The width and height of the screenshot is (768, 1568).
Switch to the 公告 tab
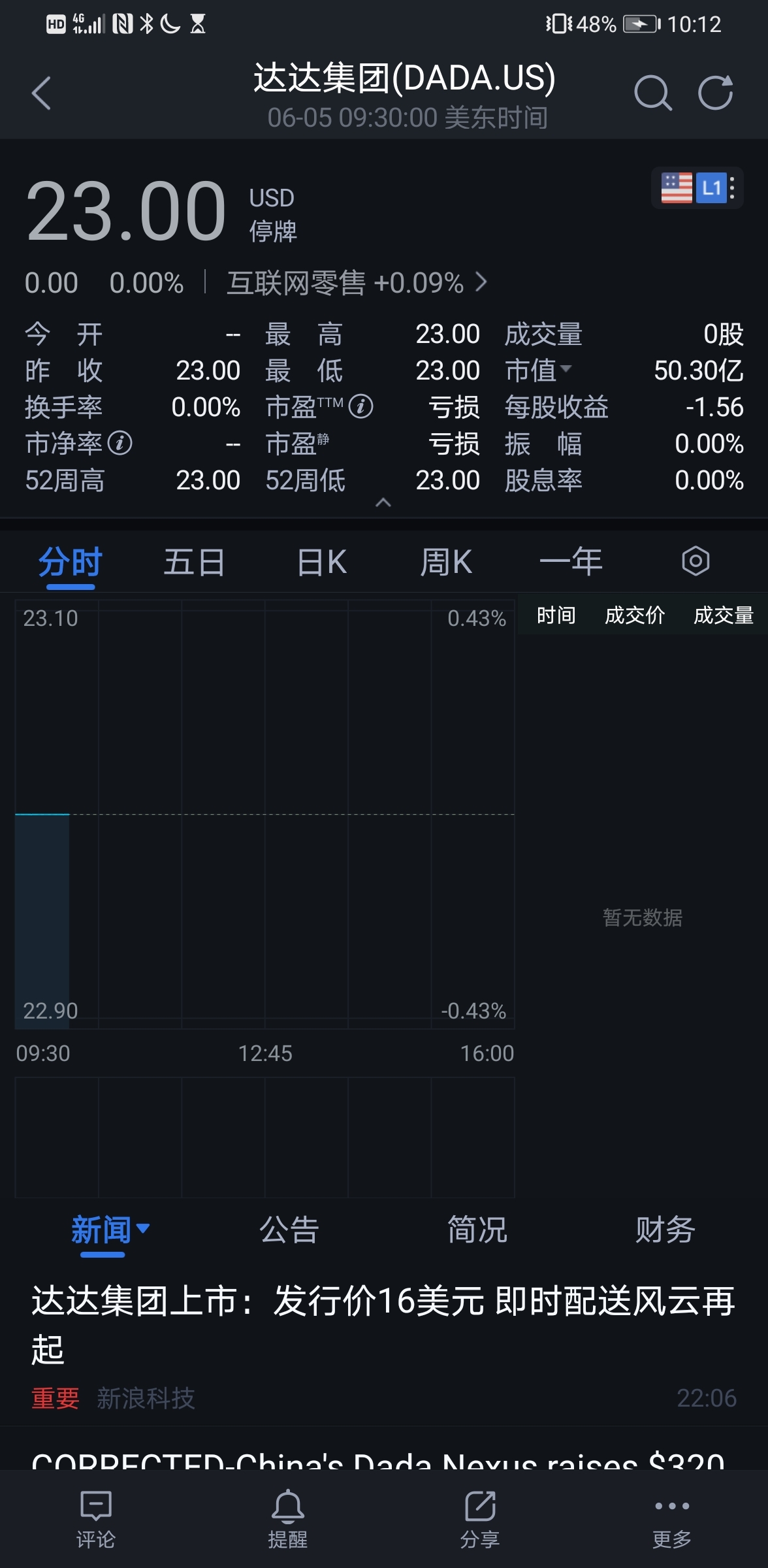[x=289, y=1230]
